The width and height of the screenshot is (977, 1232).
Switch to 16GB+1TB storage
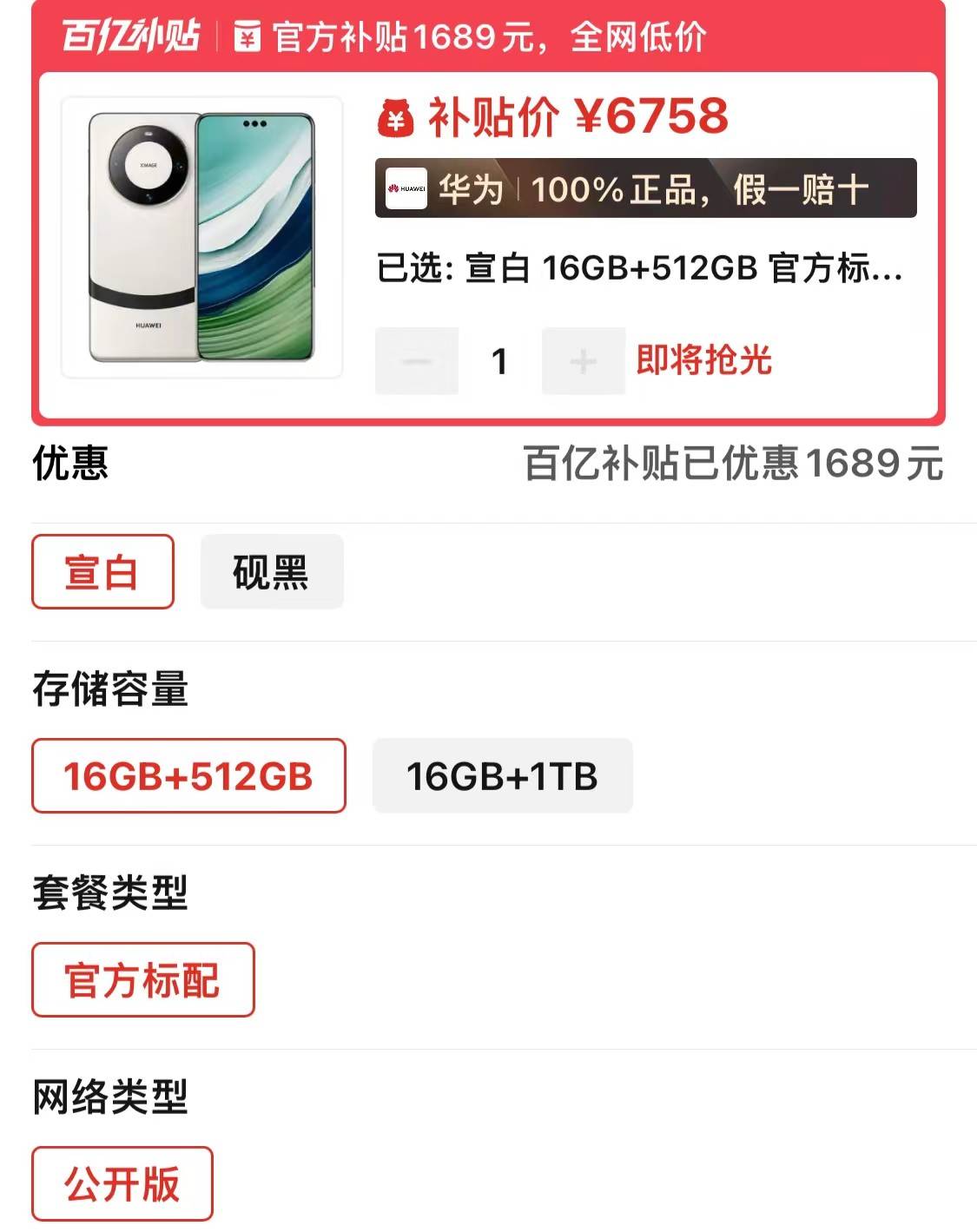502,776
